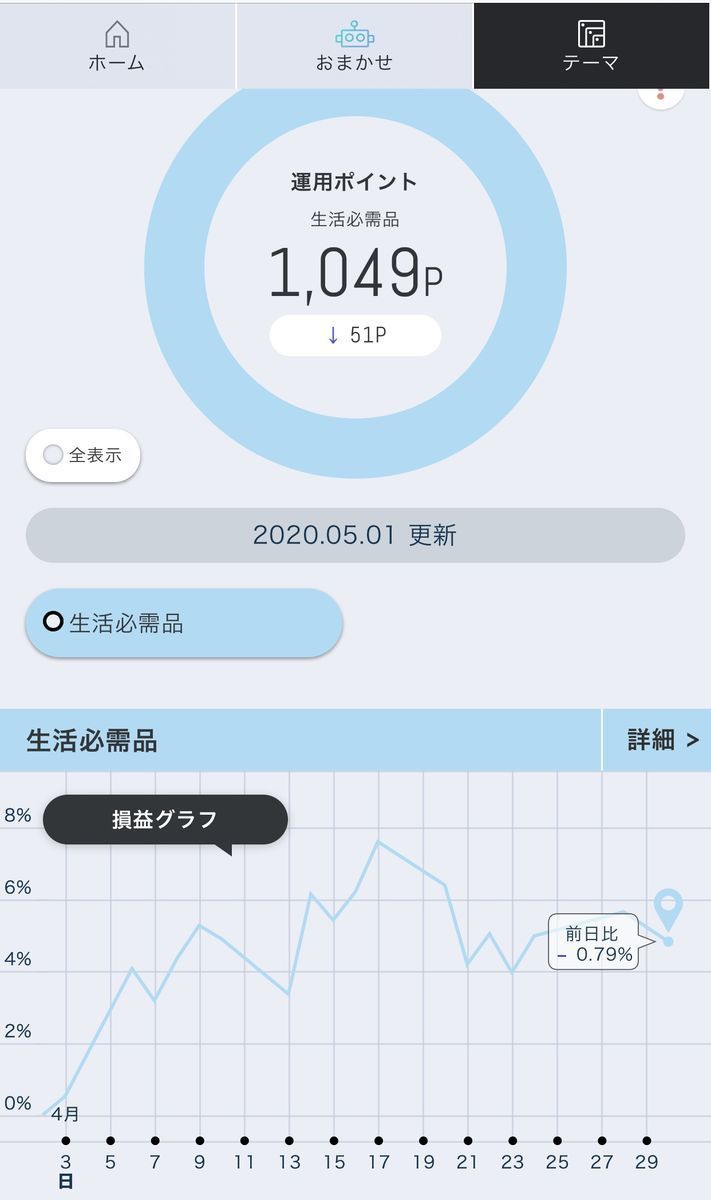
Task: Switch to the おまかせ tab
Action: (x=354, y=46)
